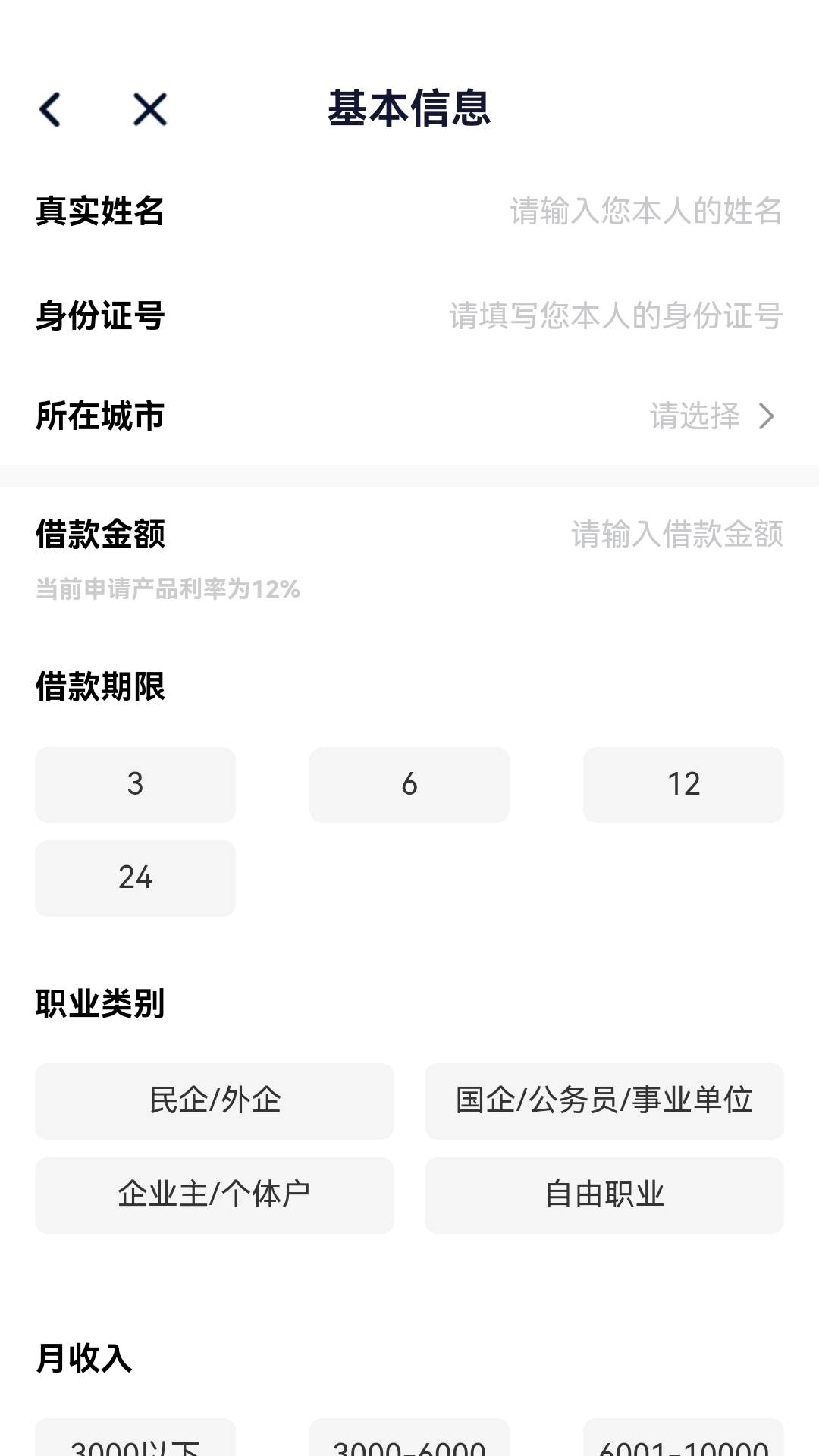819x1456 pixels.
Task: Select loan term of 6 months
Action: click(409, 785)
